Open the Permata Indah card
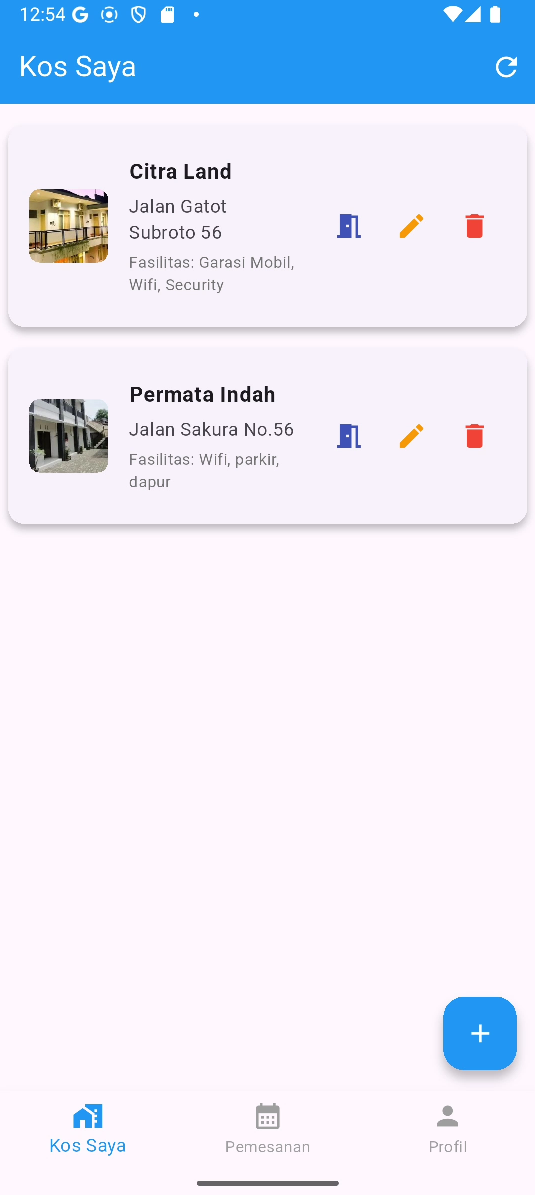Image resolution: width=535 pixels, height=1195 pixels. pyautogui.click(x=268, y=436)
